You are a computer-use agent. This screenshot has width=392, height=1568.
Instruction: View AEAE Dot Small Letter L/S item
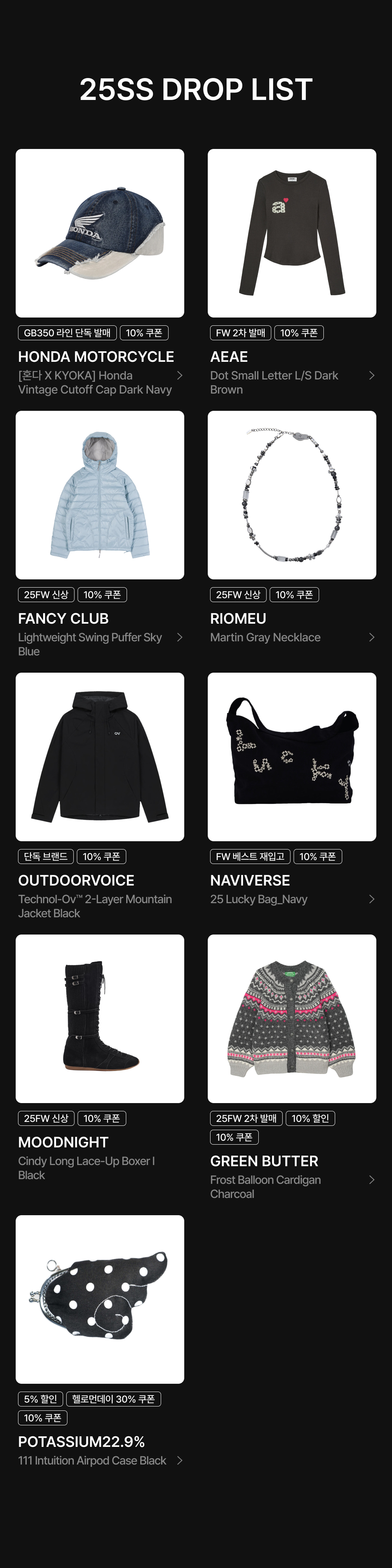click(x=292, y=234)
